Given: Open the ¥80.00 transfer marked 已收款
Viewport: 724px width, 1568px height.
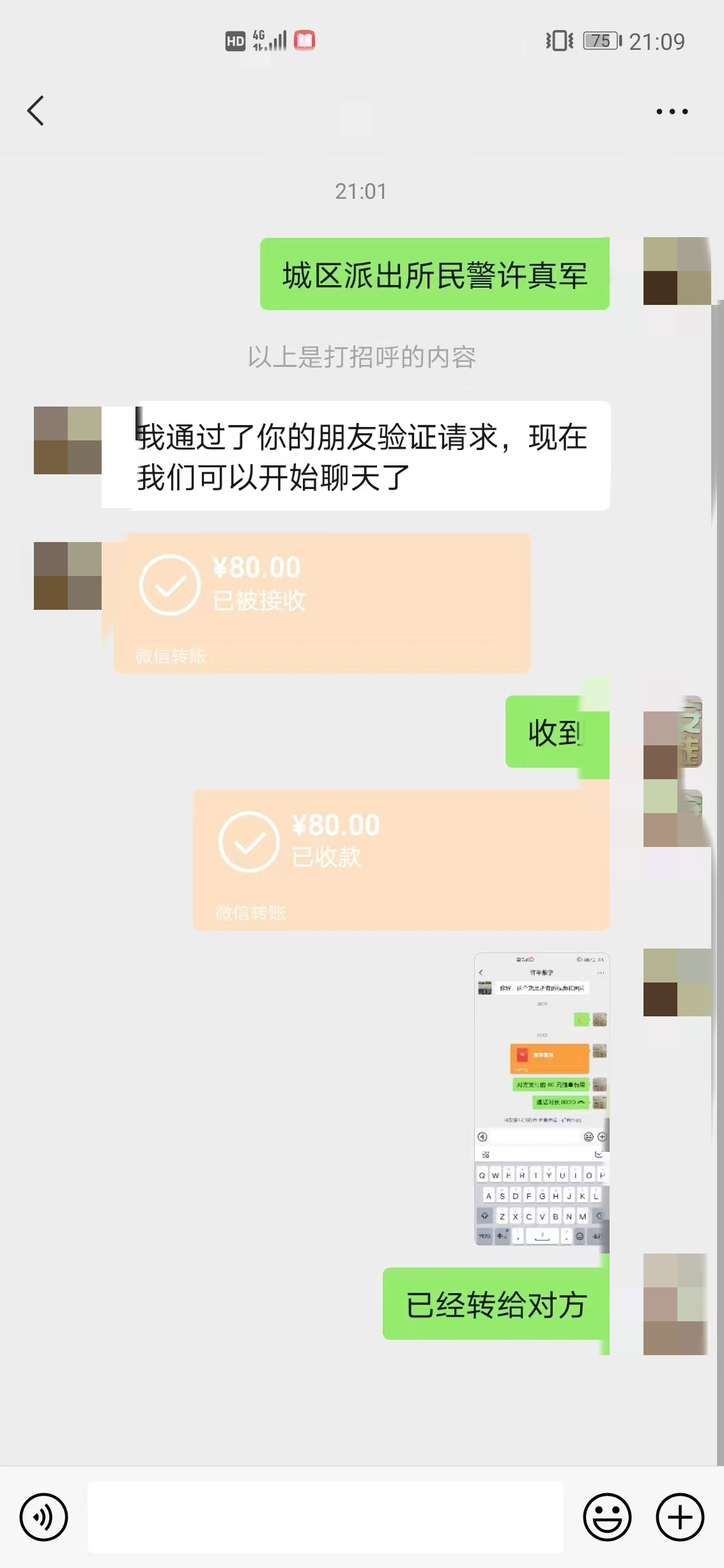Looking at the screenshot, I should 401,859.
